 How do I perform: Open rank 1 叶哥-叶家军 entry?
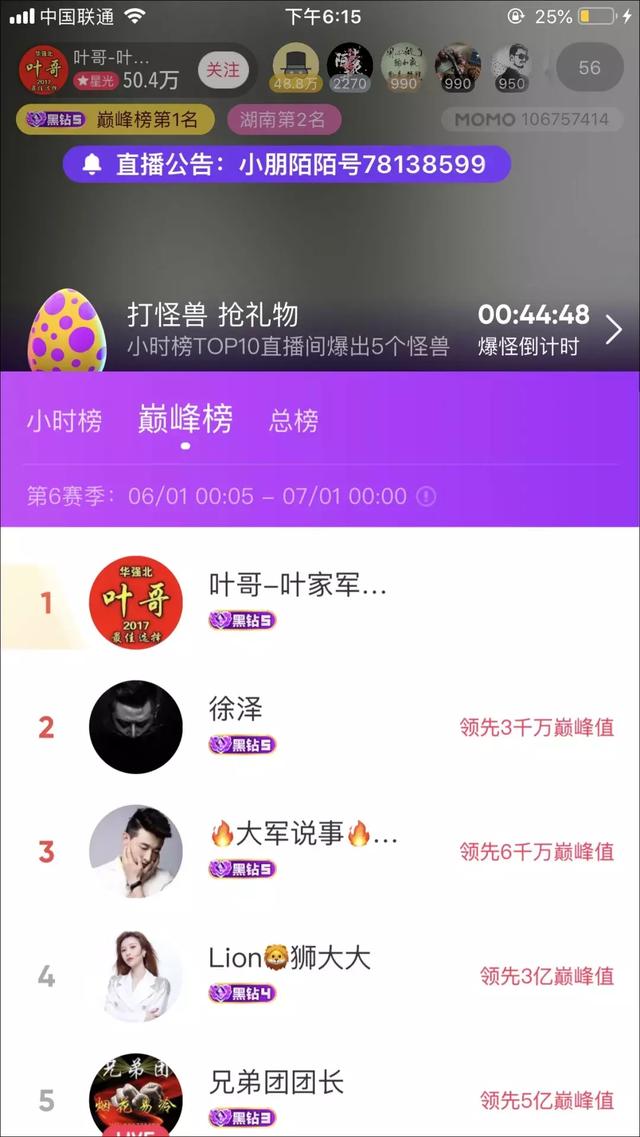[320, 603]
